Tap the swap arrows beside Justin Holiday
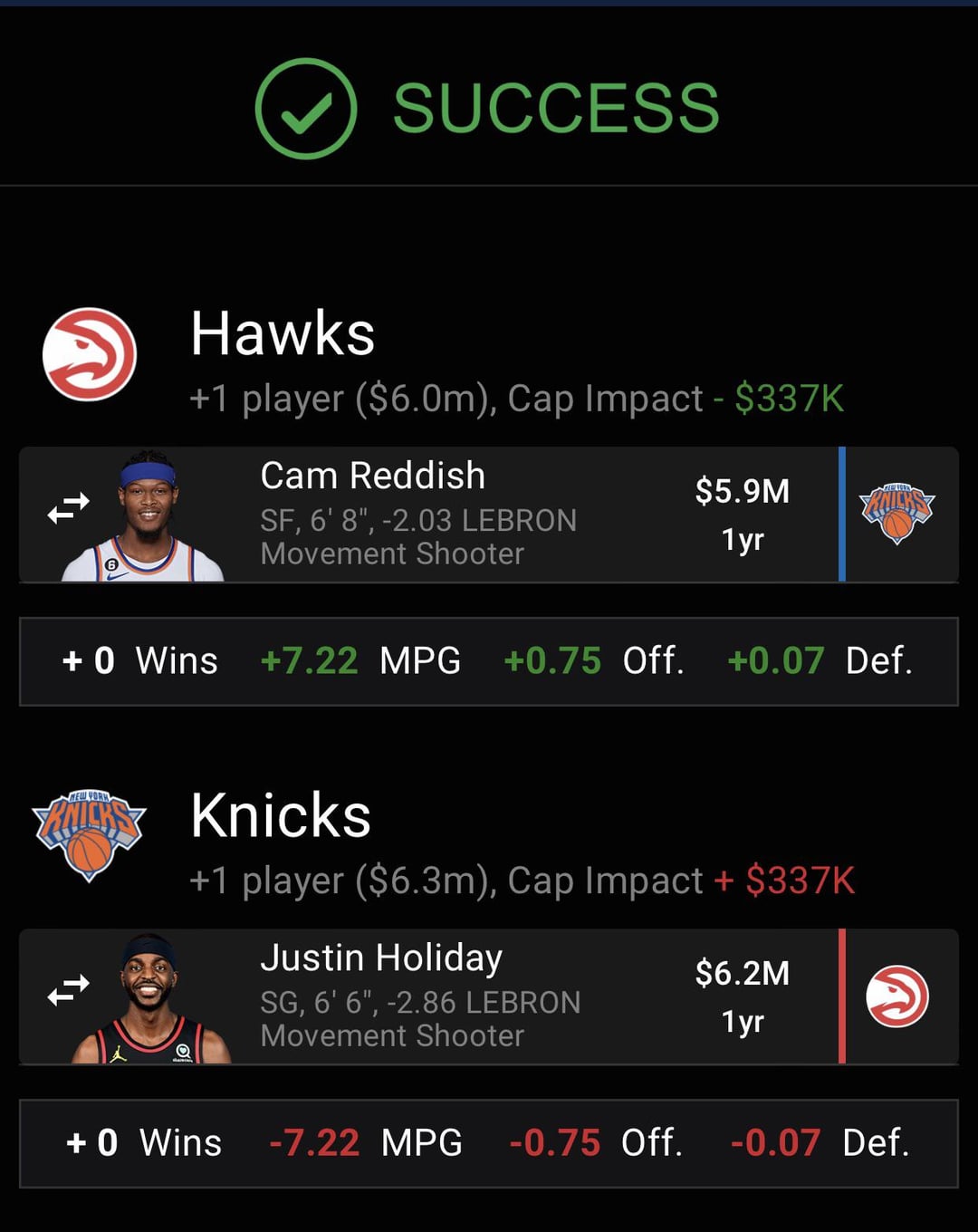Image resolution: width=978 pixels, height=1232 pixels. pyautogui.click(x=69, y=990)
